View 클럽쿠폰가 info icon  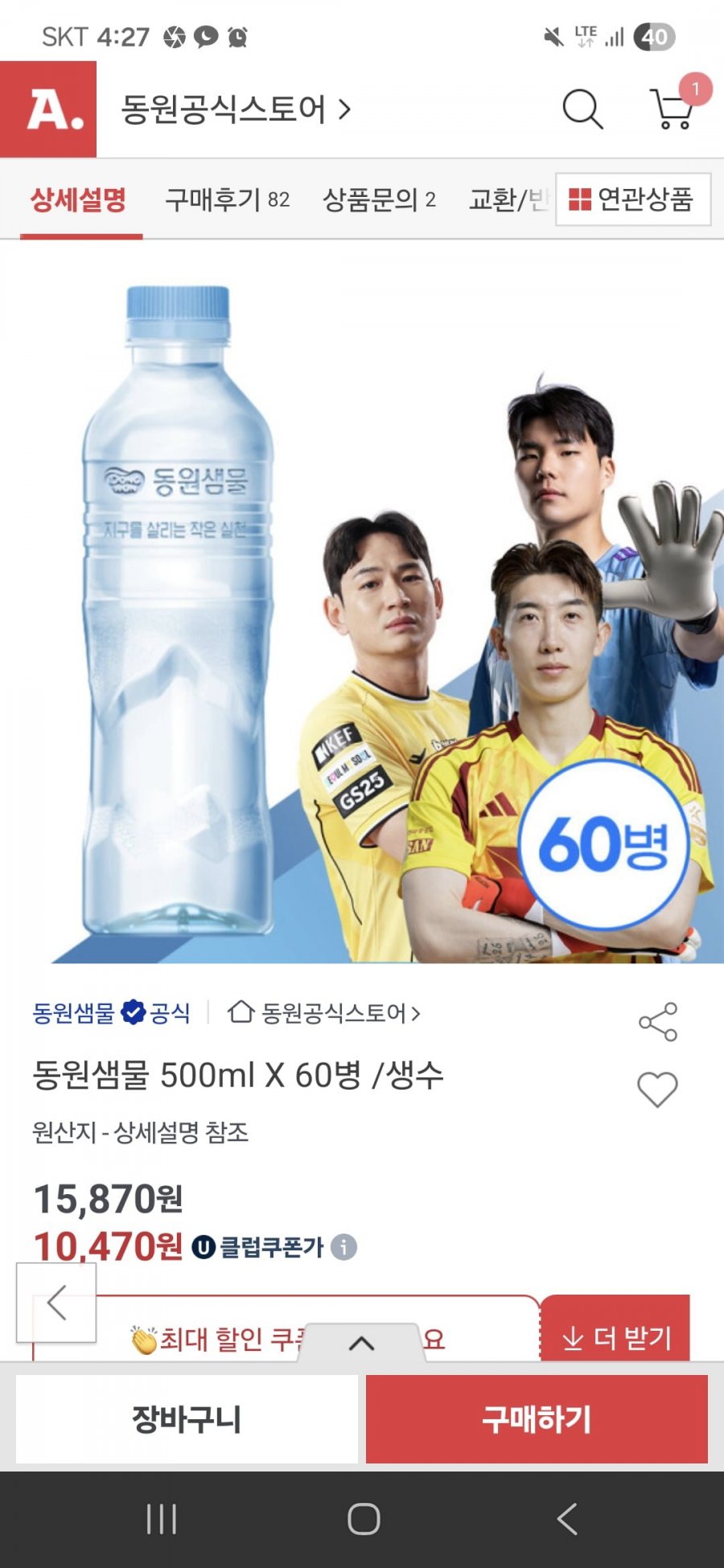click(x=343, y=1247)
